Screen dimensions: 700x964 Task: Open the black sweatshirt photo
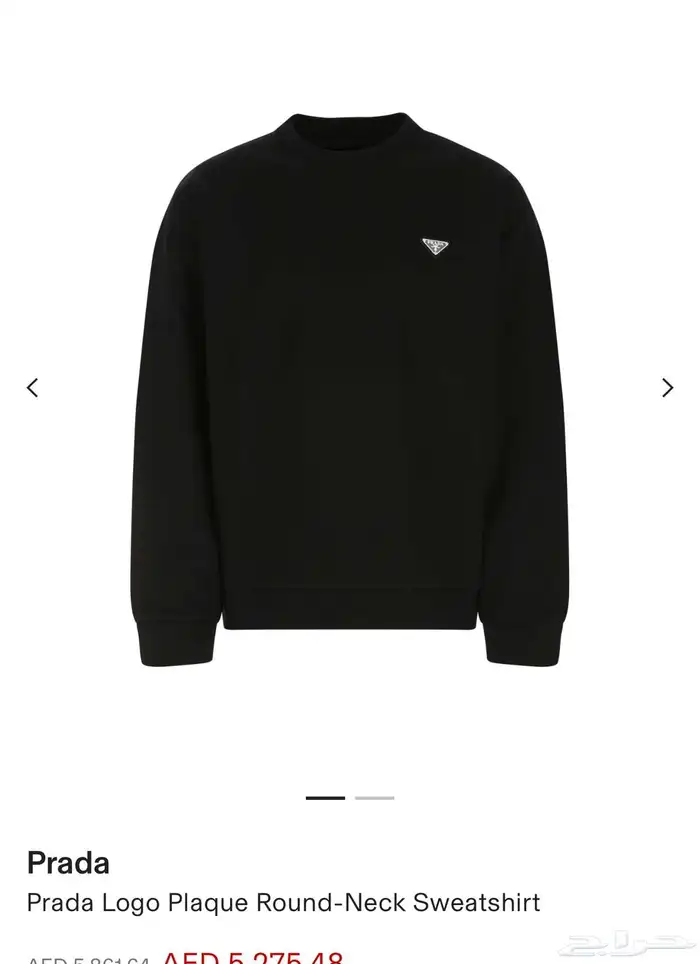[x=350, y=390]
